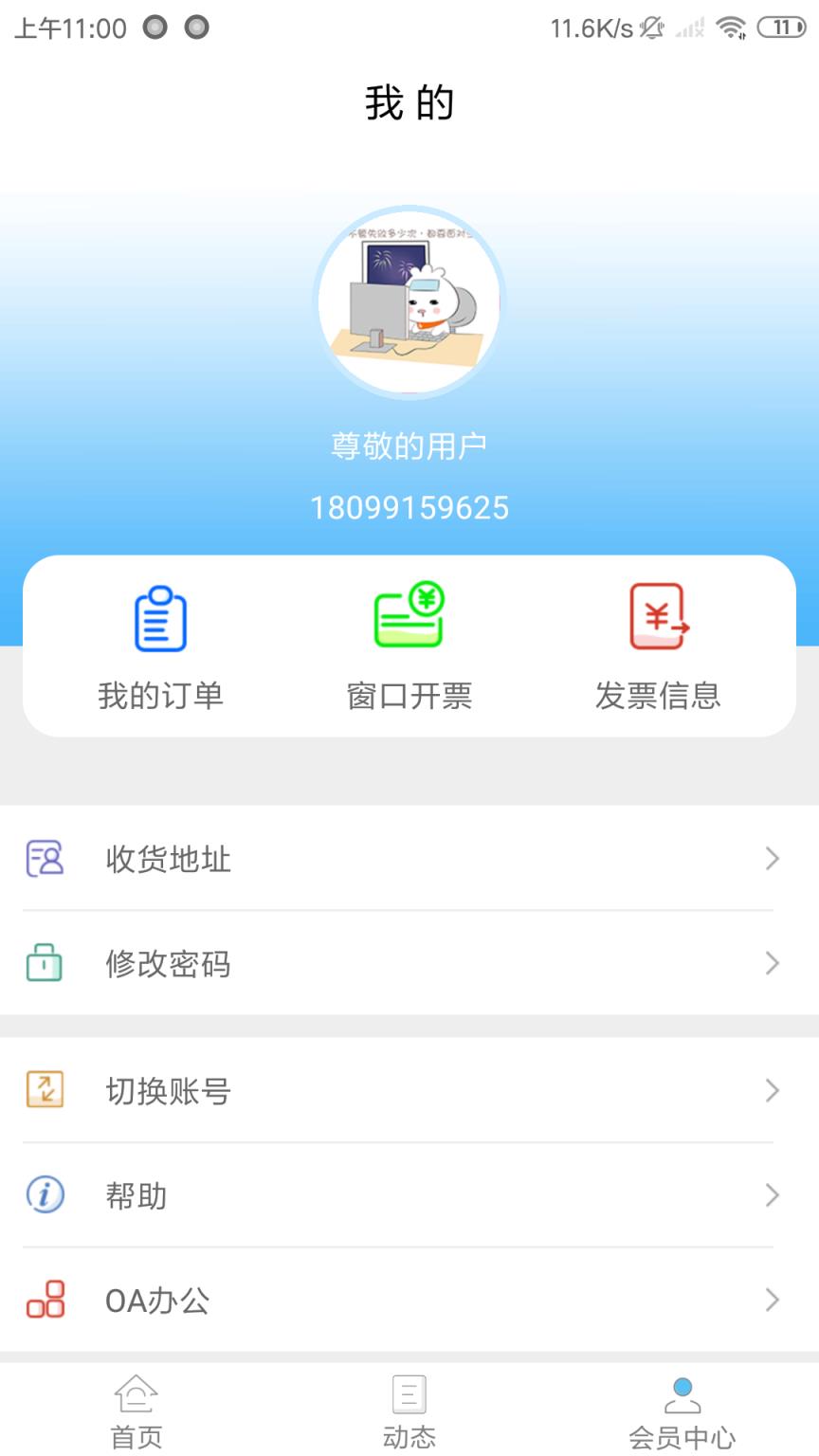Tap the green 窗口开票 invoicing icon
The width and height of the screenshot is (819, 1456).
(x=408, y=614)
